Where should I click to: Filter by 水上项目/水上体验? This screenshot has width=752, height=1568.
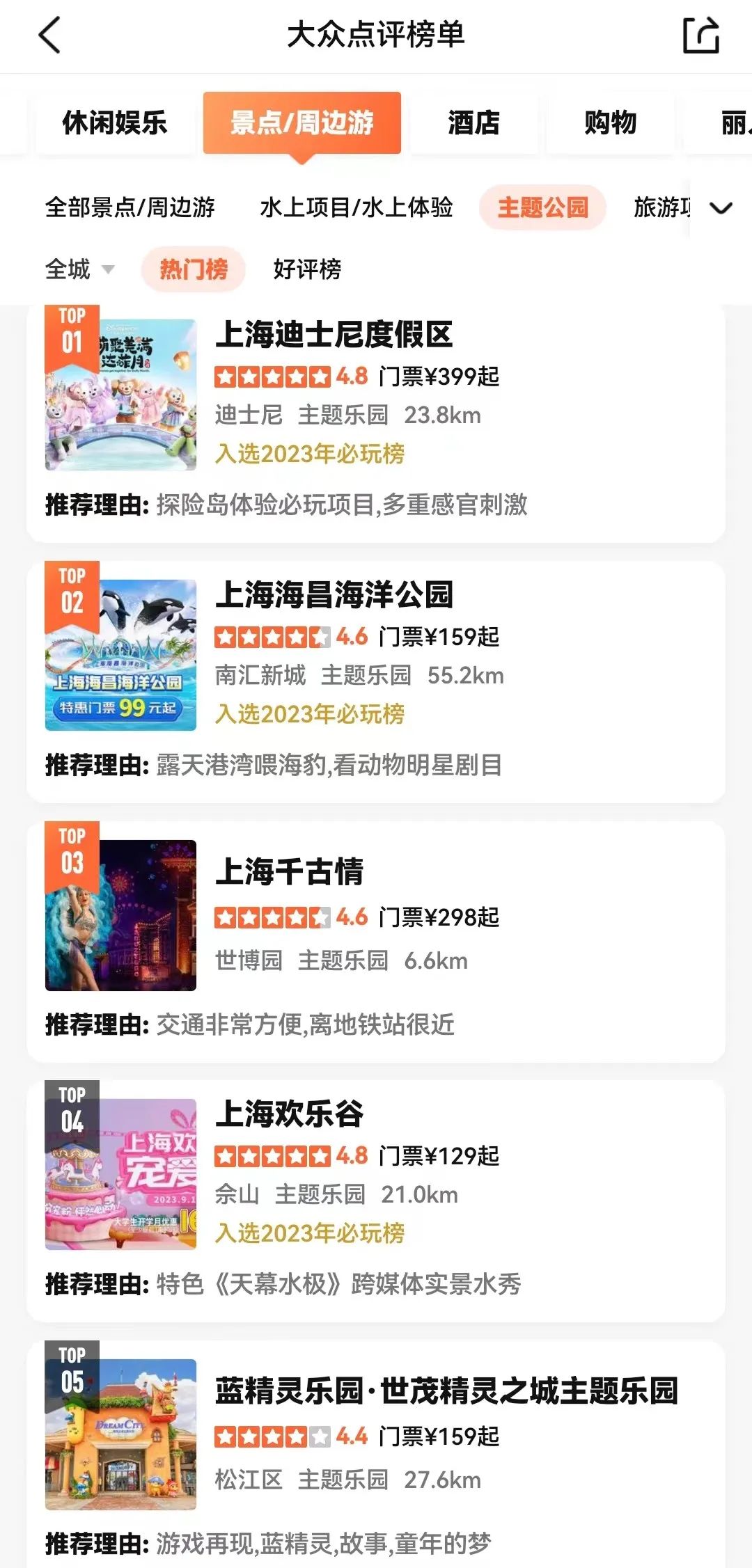click(356, 207)
